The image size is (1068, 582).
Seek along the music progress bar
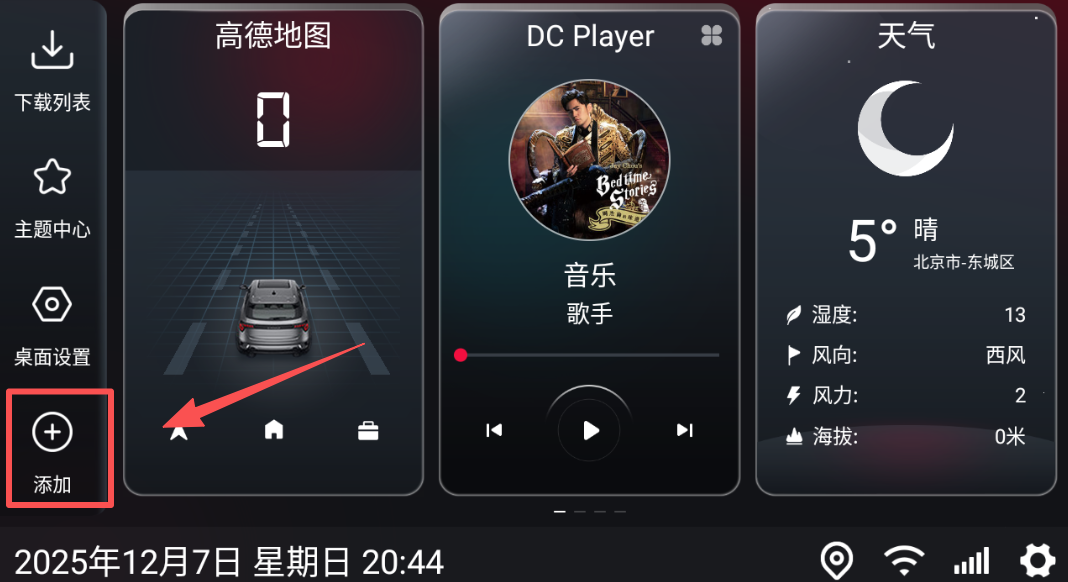590,355
